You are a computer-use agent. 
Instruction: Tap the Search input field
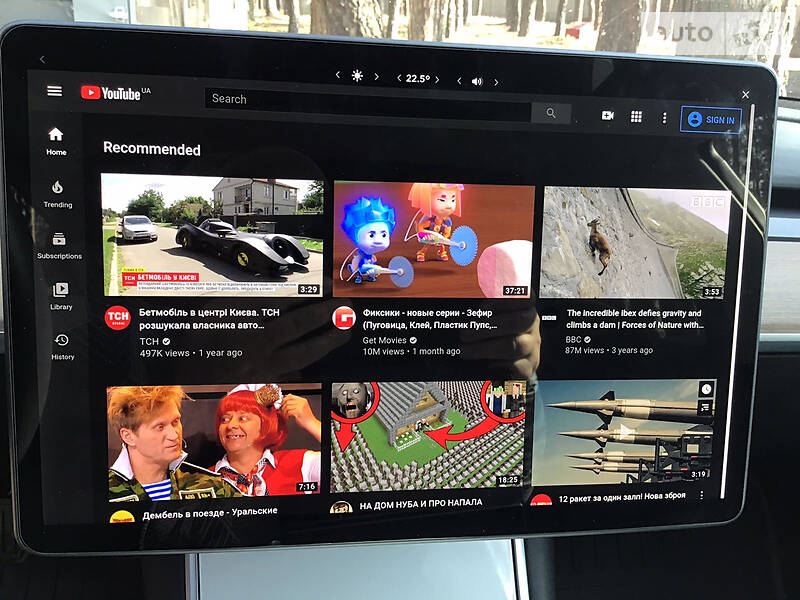pyautogui.click(x=365, y=99)
